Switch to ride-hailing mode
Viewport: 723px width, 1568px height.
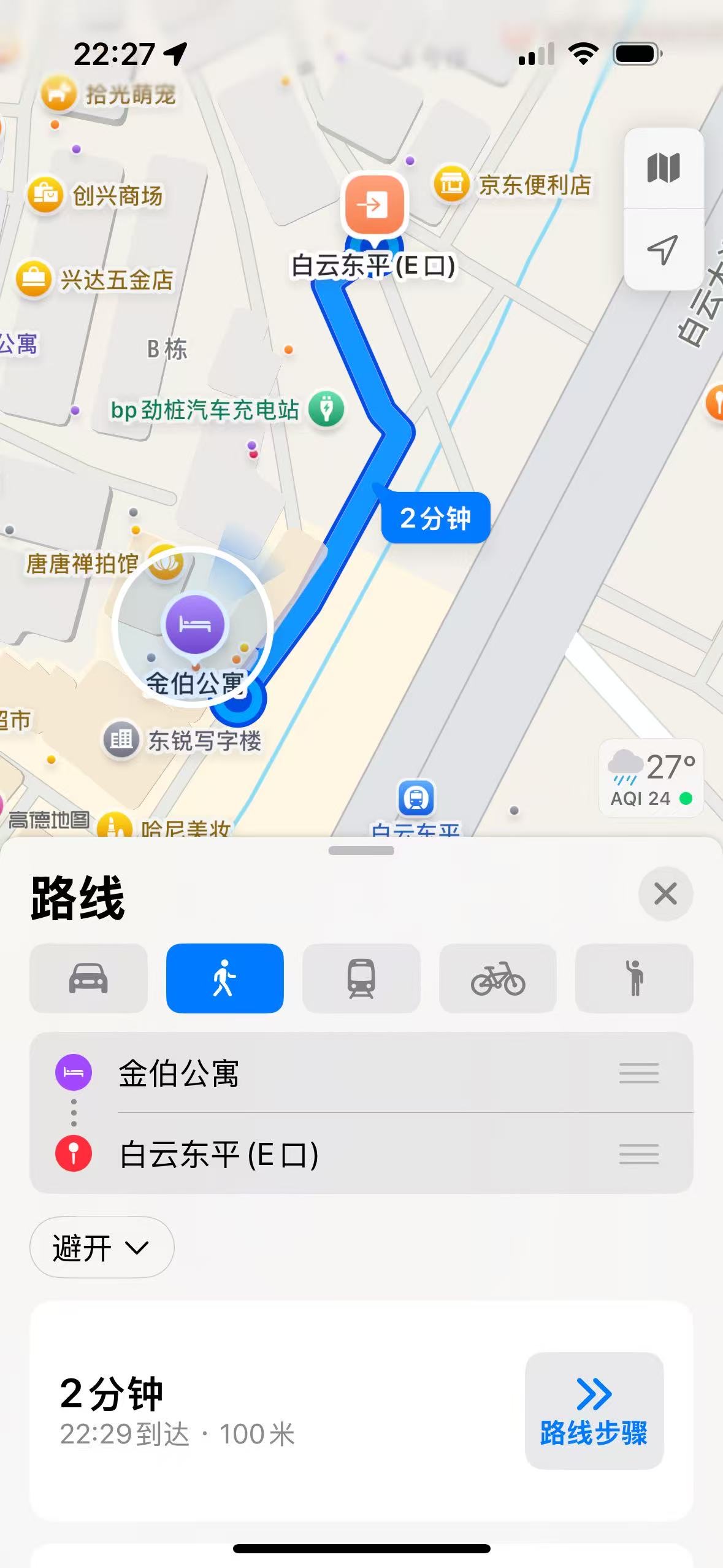[634, 978]
